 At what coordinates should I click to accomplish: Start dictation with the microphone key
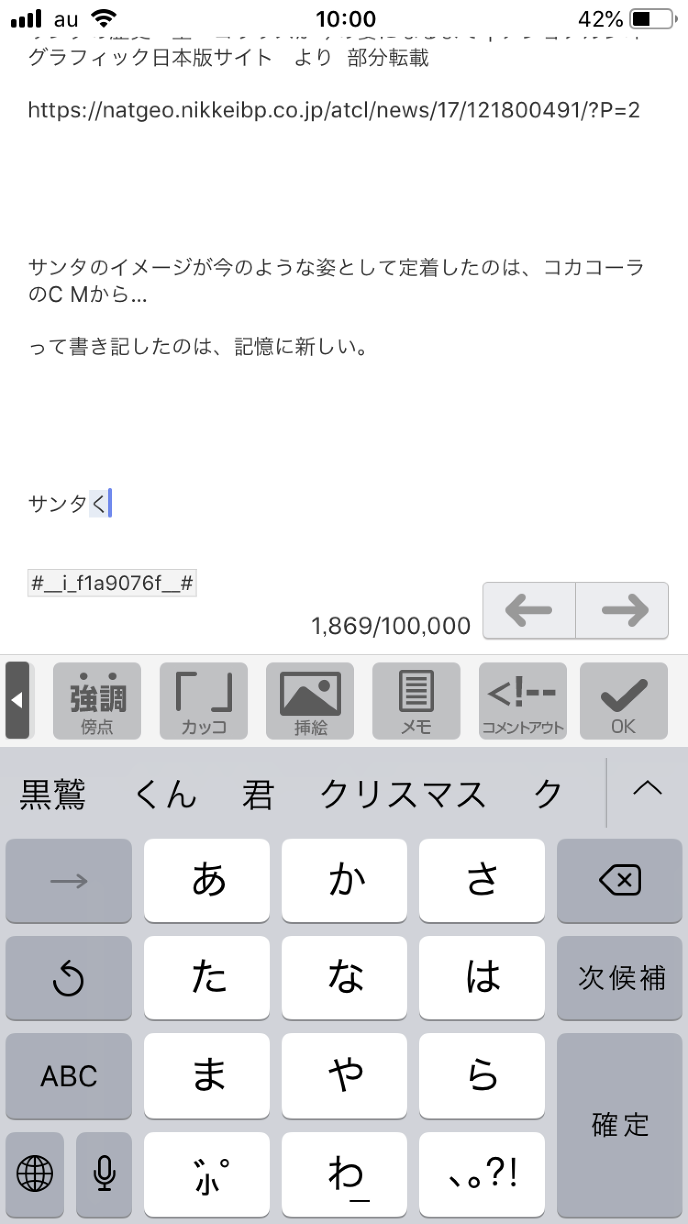(x=104, y=1173)
